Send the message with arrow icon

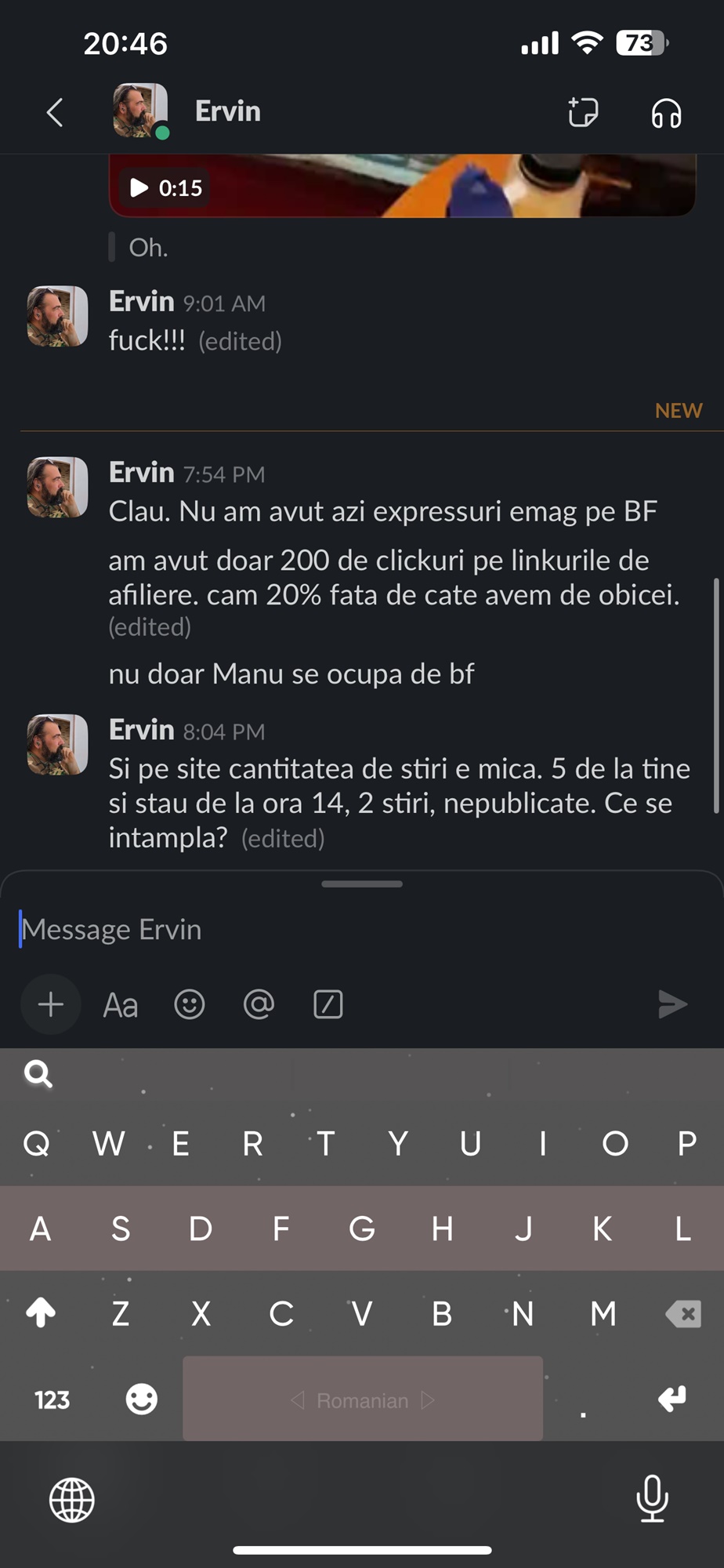coord(672,1004)
